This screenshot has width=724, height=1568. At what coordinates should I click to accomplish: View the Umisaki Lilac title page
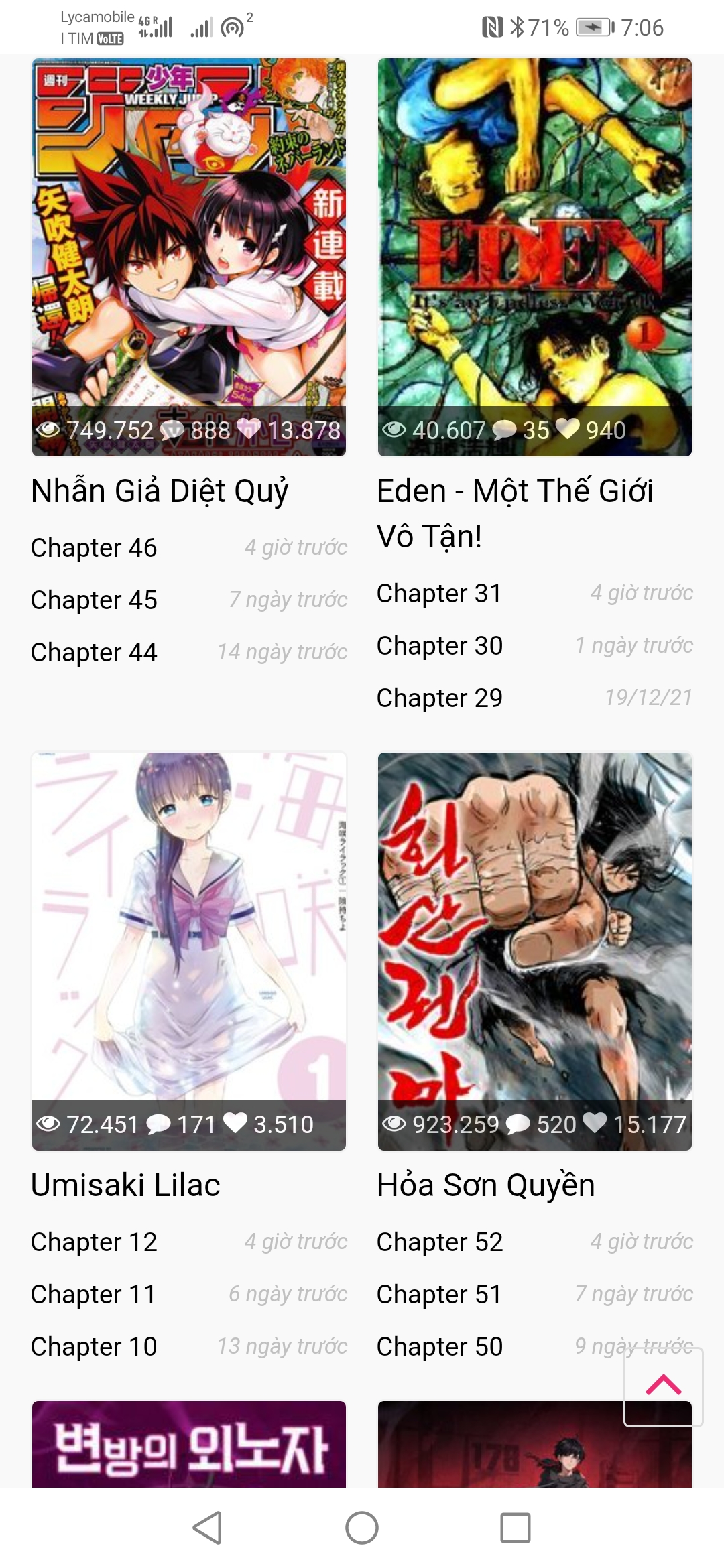click(x=125, y=1185)
